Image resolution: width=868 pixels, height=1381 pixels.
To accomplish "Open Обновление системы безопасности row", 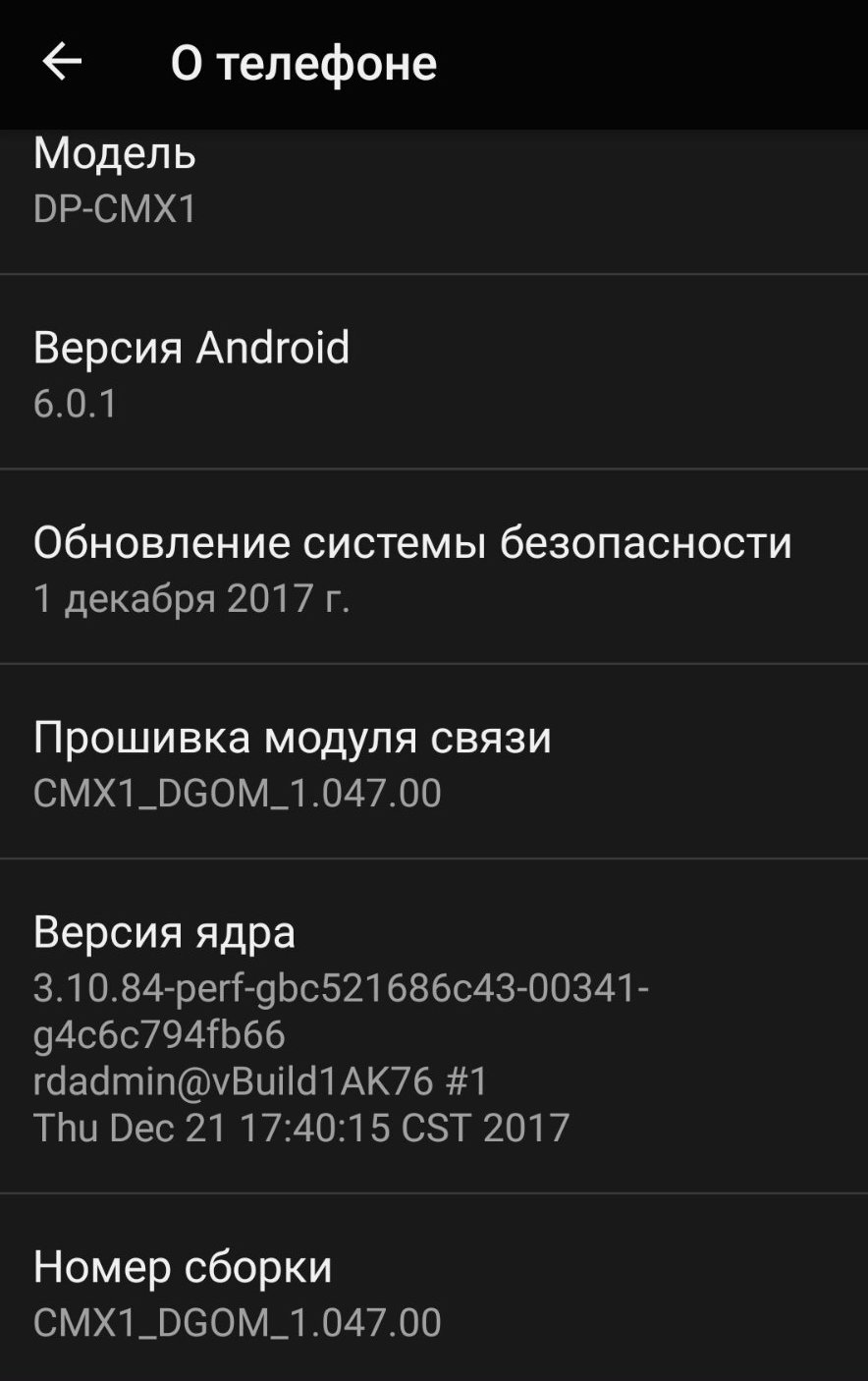I will [x=432, y=568].
